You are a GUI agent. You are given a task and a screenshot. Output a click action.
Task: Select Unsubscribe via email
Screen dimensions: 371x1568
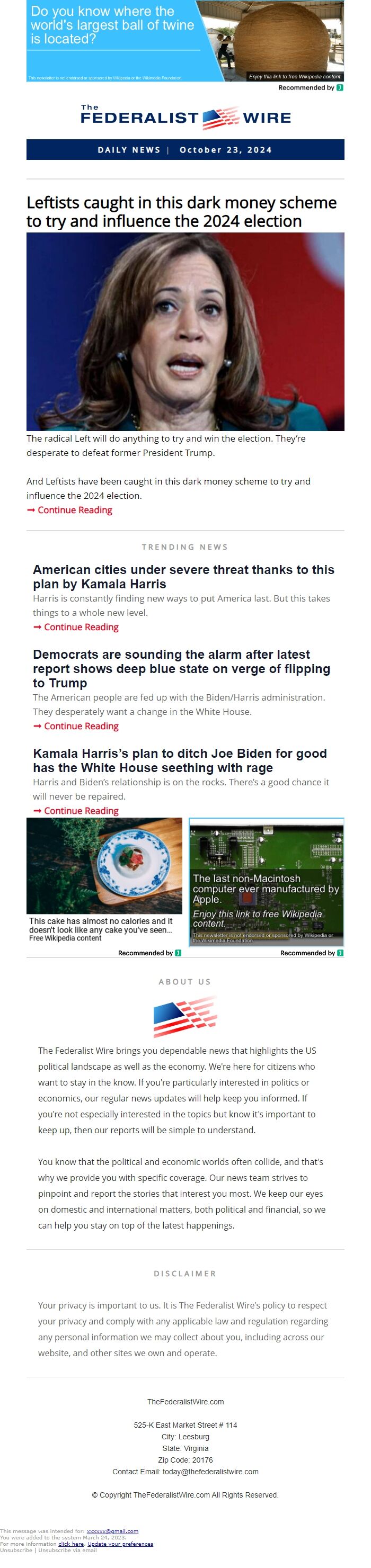coord(67,1550)
